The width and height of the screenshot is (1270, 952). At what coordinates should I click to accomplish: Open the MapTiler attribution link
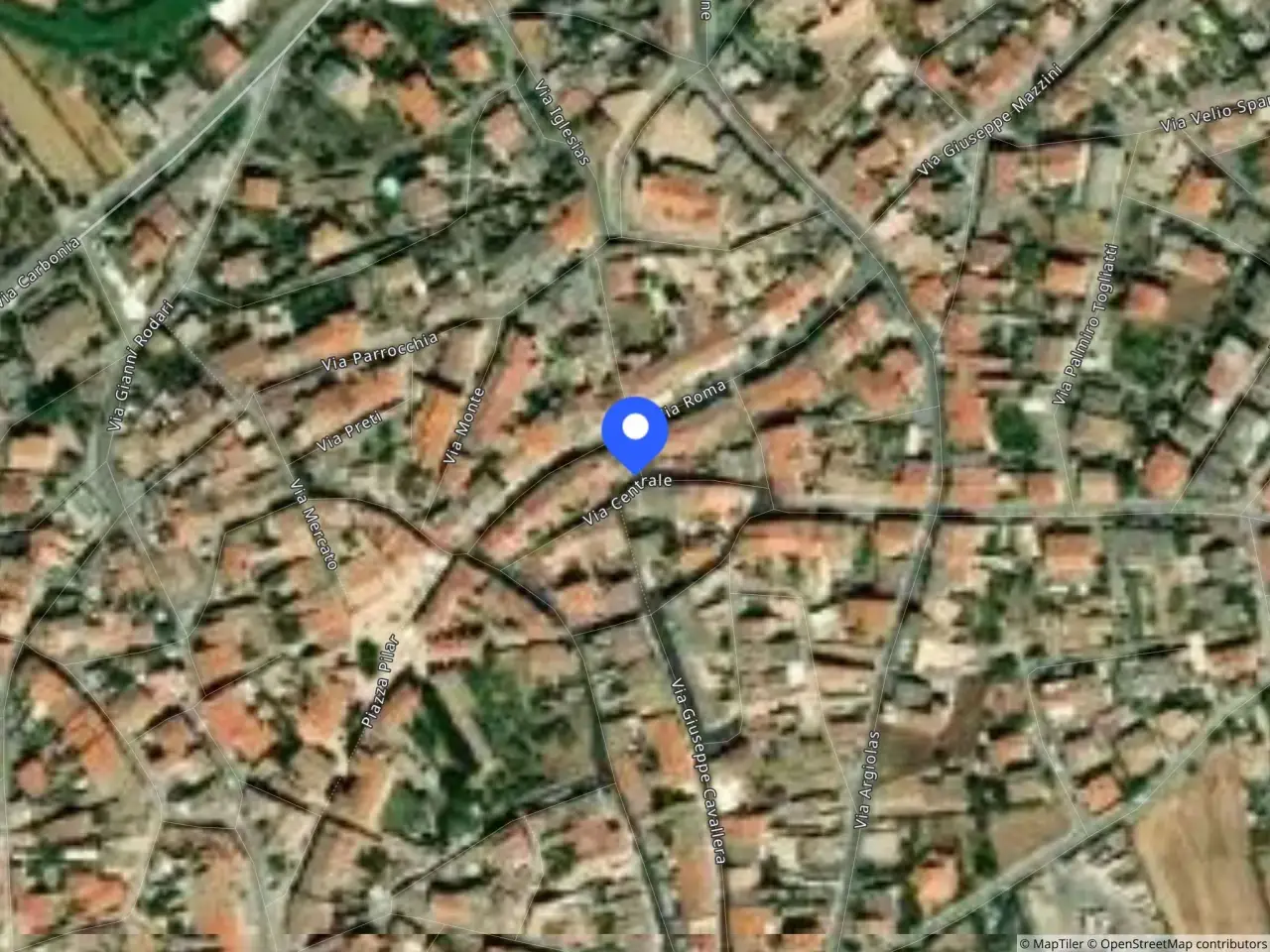point(1052,943)
